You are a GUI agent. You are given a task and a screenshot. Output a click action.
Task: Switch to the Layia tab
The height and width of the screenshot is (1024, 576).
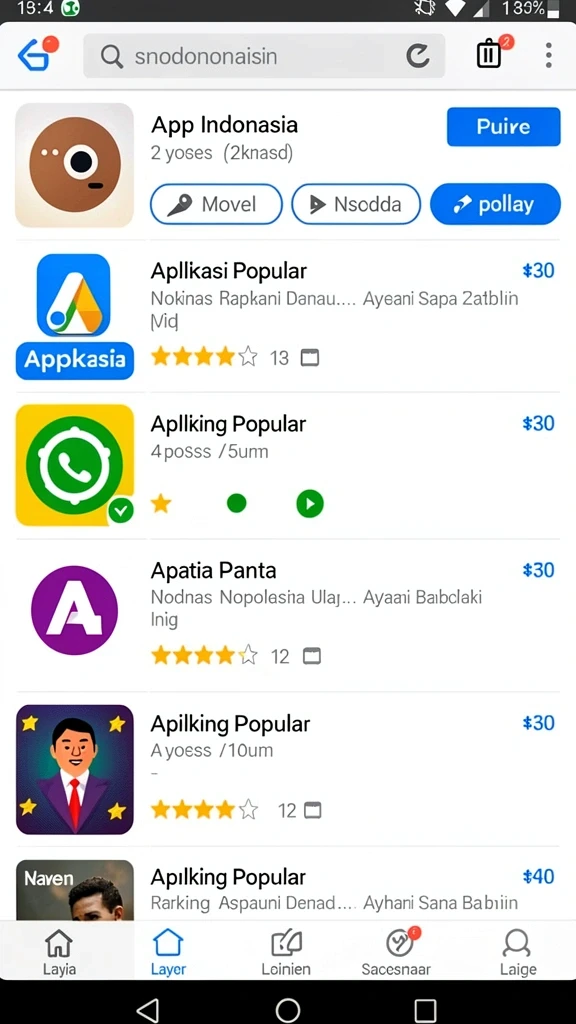coord(59,952)
